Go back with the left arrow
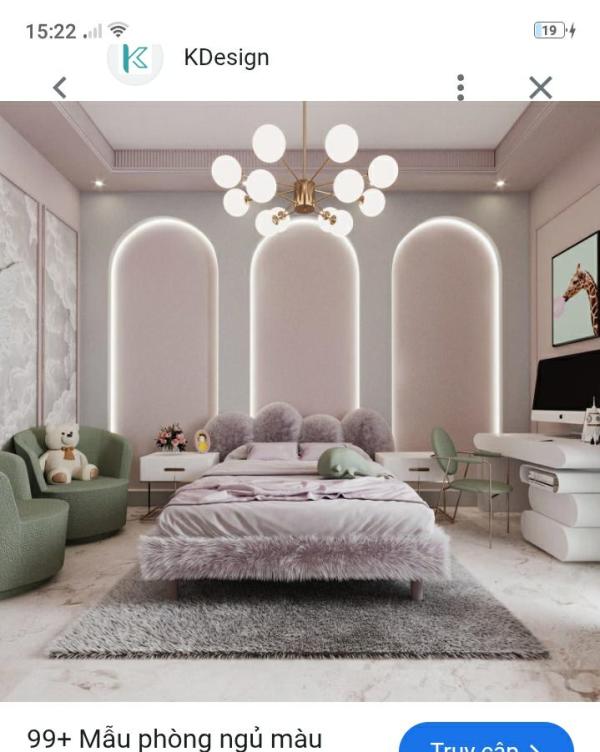Screen dimensions: 600x752 pos(60,88)
